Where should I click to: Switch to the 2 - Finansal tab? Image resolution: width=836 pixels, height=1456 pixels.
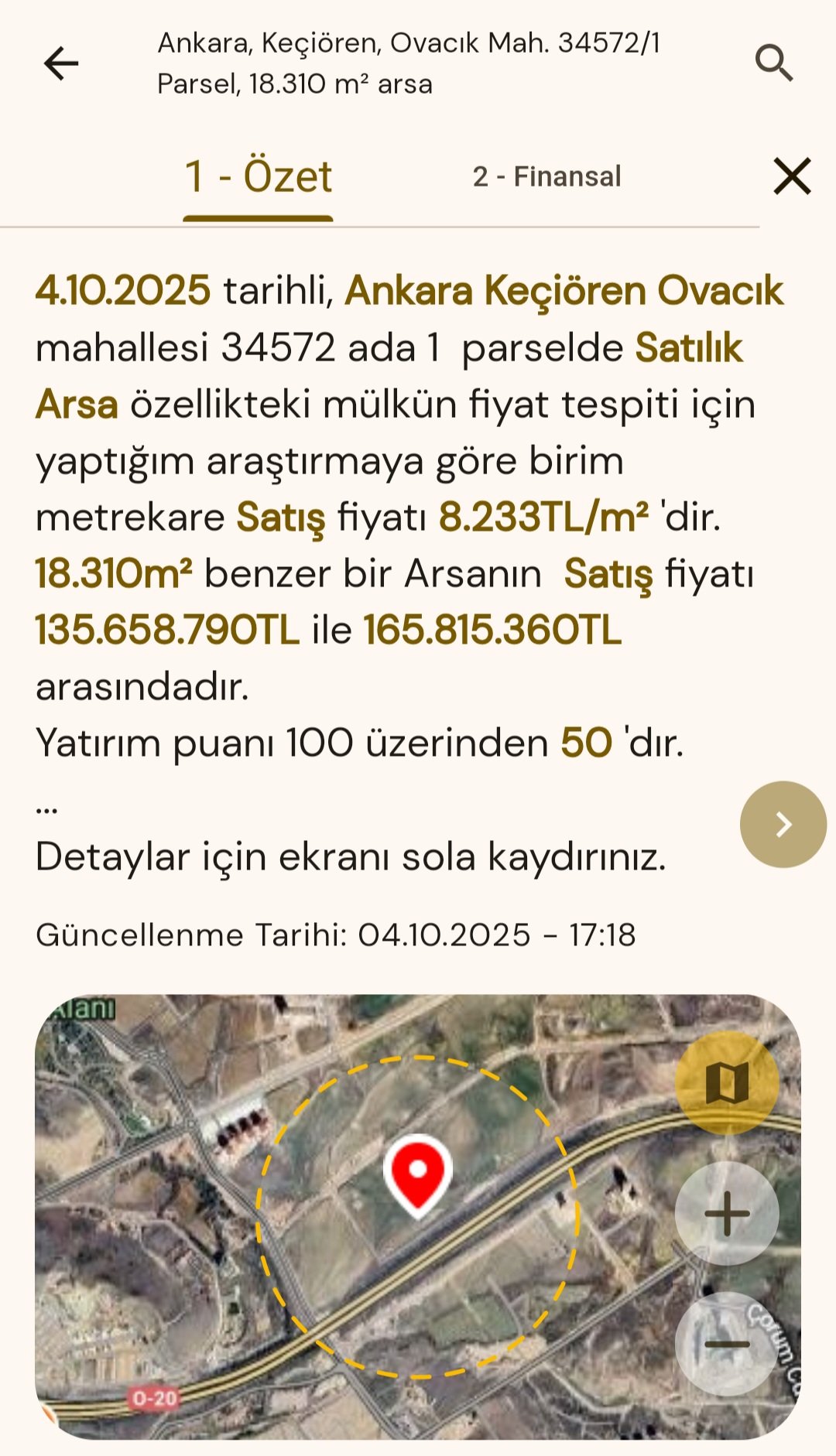click(x=546, y=176)
